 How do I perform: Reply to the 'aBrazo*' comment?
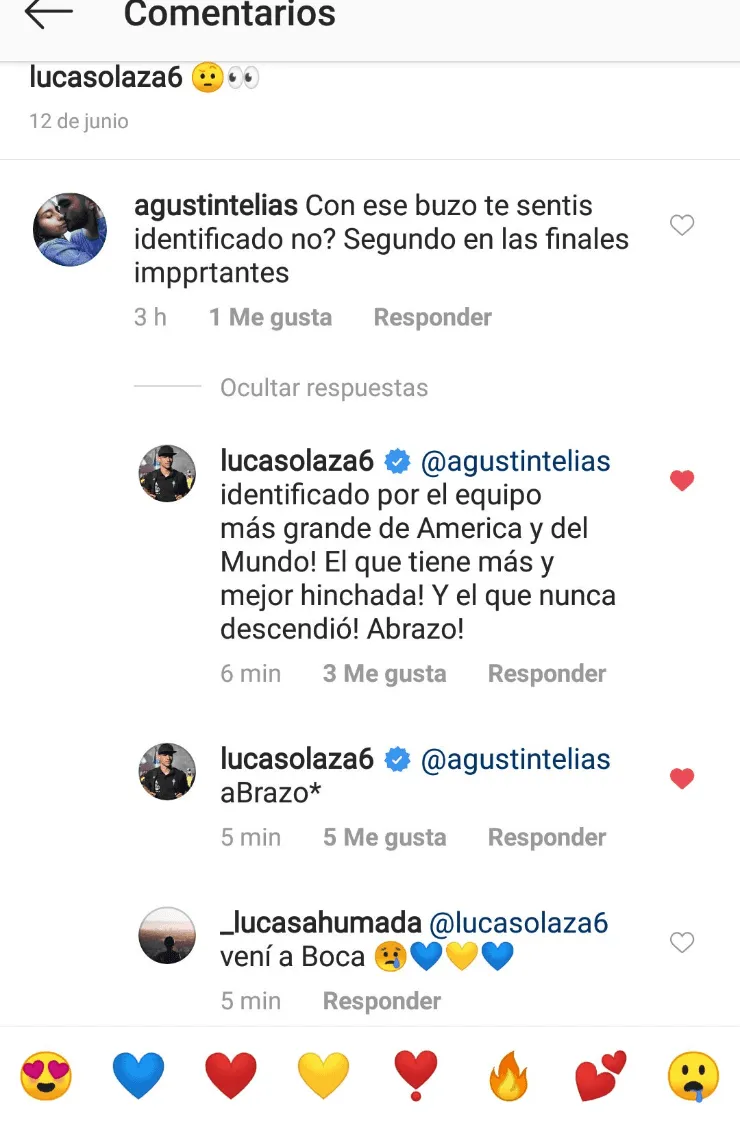point(546,838)
